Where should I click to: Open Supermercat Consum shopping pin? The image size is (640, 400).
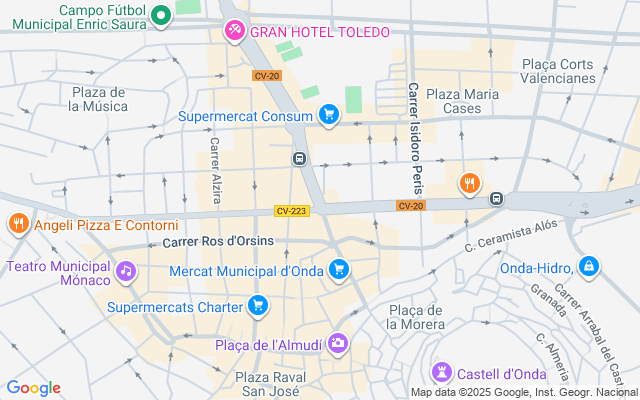[x=328, y=116]
